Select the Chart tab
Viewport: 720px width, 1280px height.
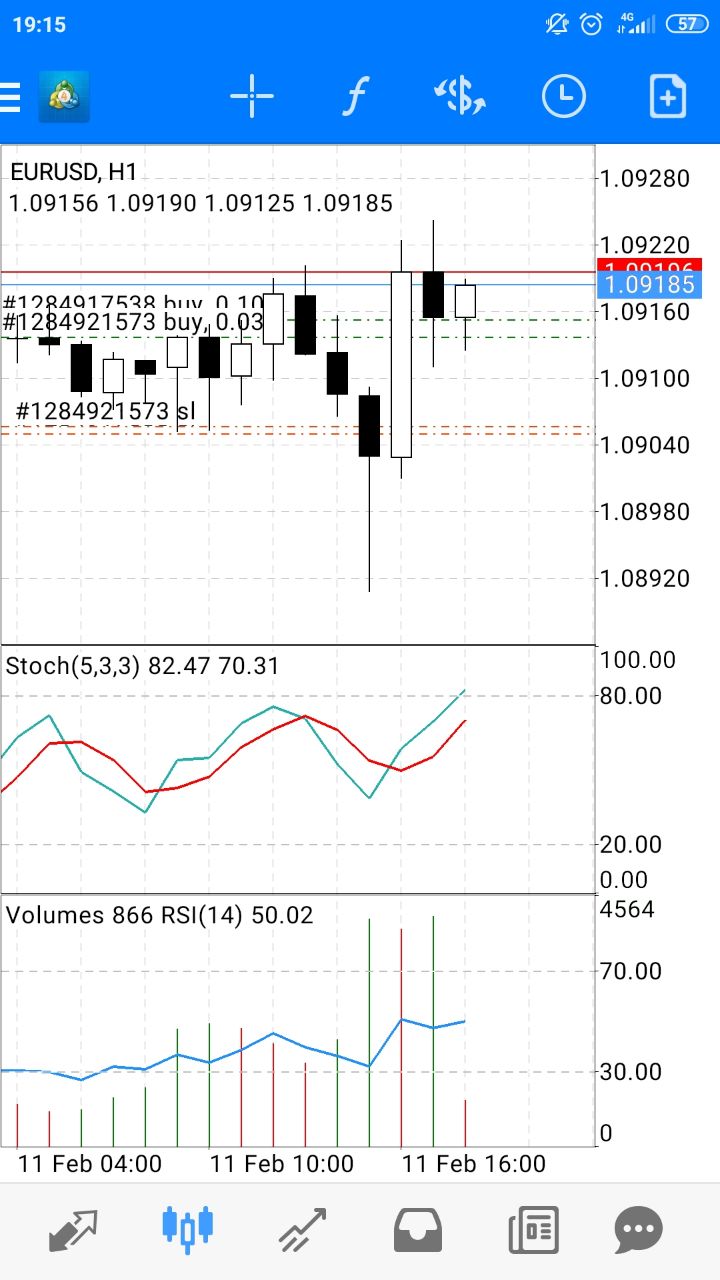point(188,1228)
